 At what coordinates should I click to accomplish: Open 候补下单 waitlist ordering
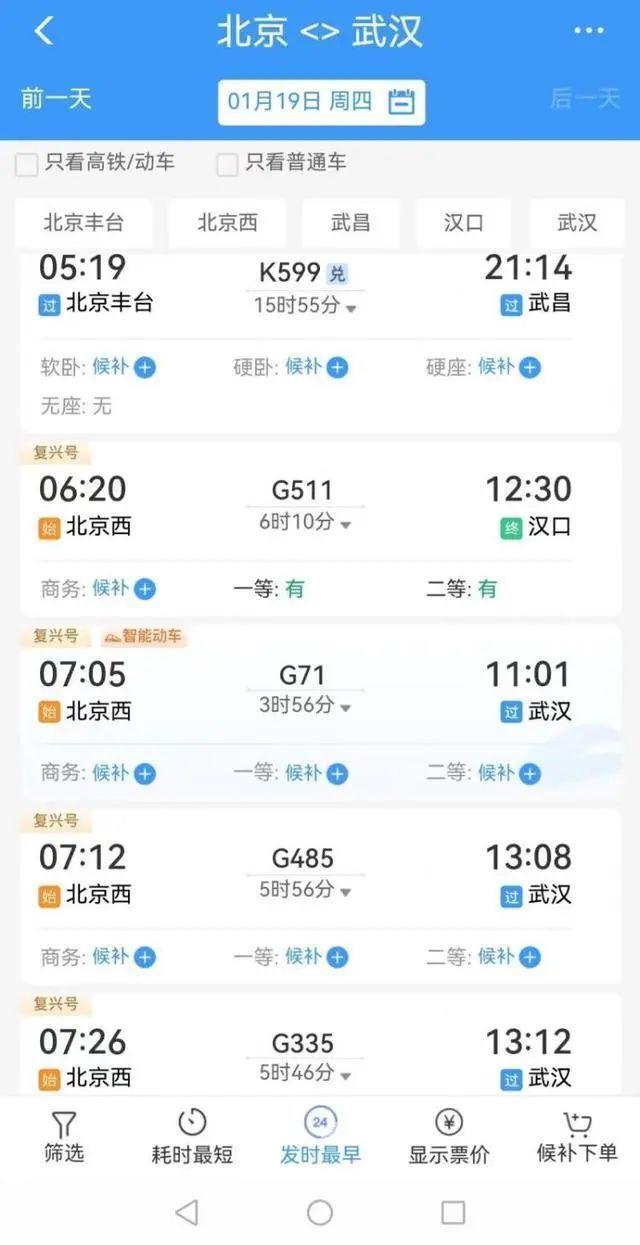(577, 1138)
